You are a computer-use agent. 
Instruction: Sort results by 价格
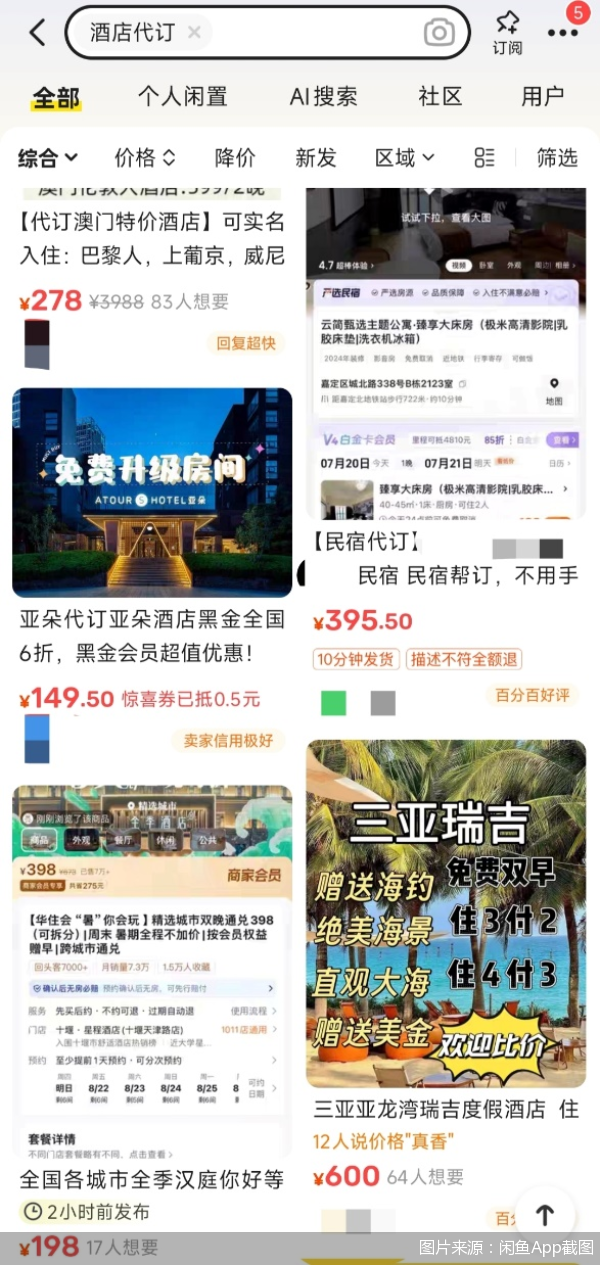tap(144, 158)
